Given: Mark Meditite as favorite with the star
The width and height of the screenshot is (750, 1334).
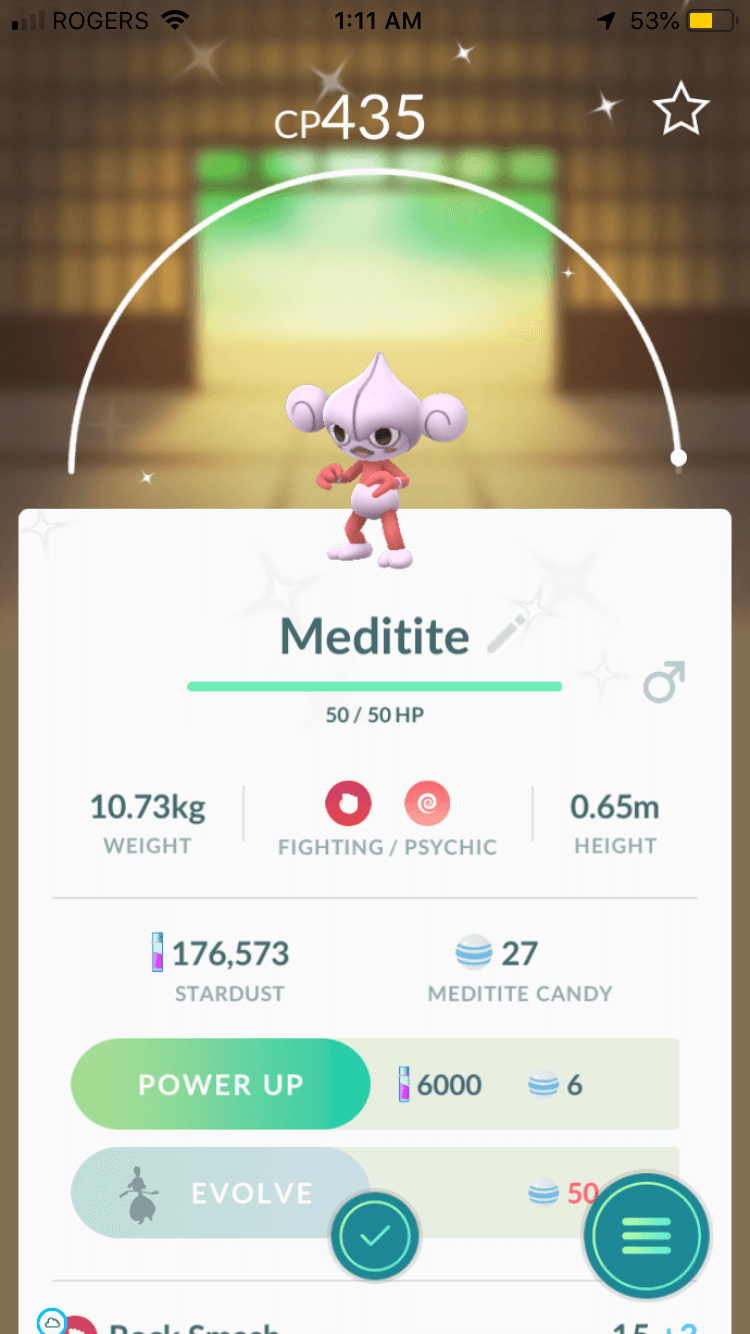Looking at the screenshot, I should (x=681, y=109).
